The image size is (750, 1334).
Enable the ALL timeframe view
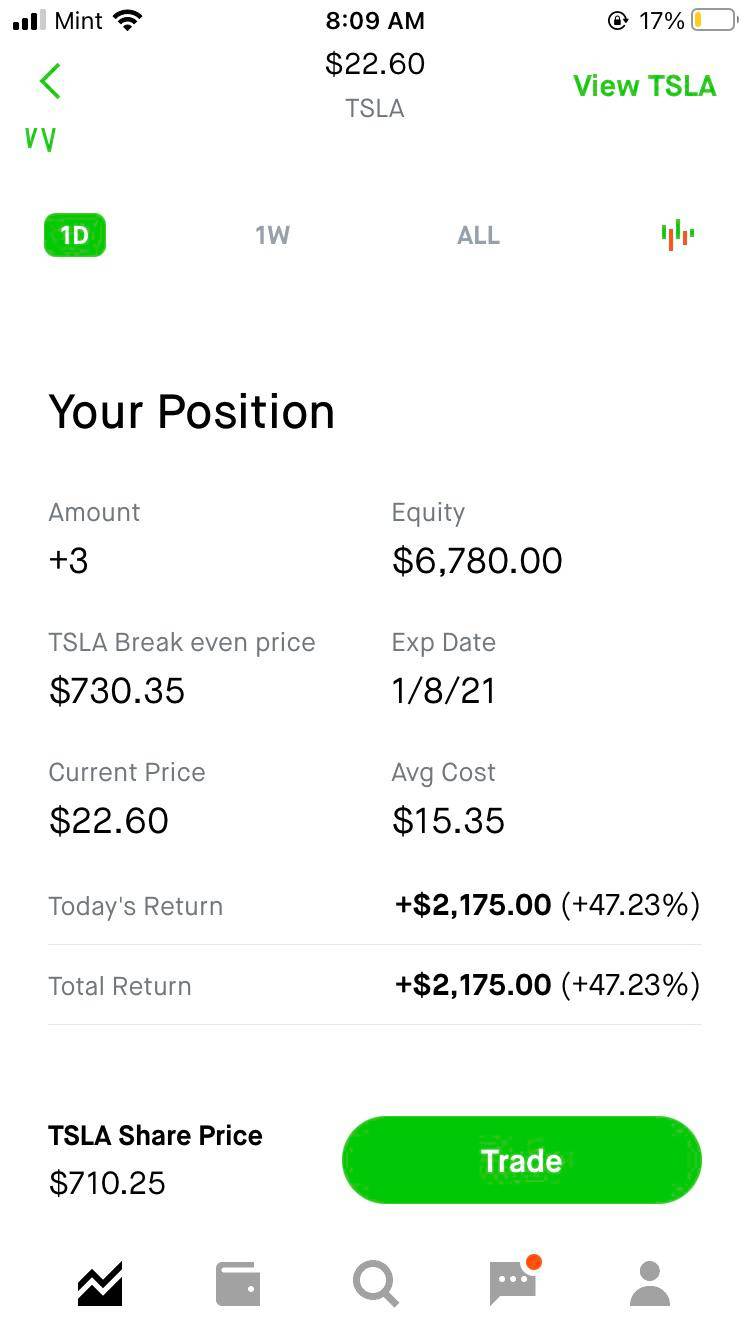[478, 235]
